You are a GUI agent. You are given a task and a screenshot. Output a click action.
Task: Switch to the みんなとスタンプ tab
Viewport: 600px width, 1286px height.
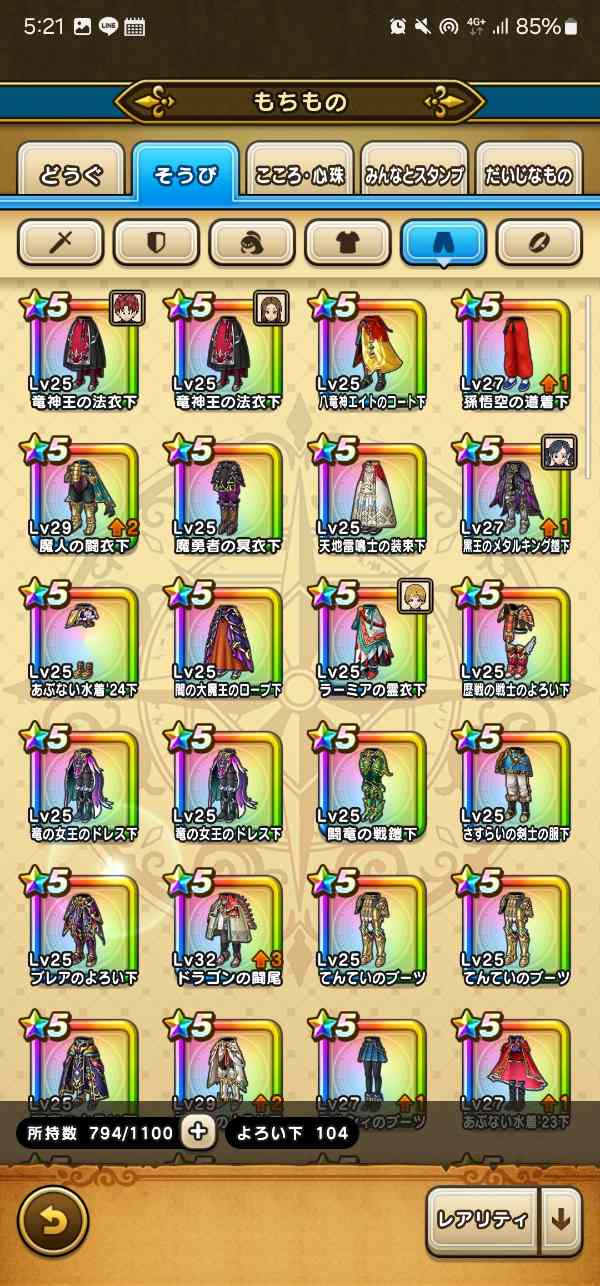[x=413, y=175]
